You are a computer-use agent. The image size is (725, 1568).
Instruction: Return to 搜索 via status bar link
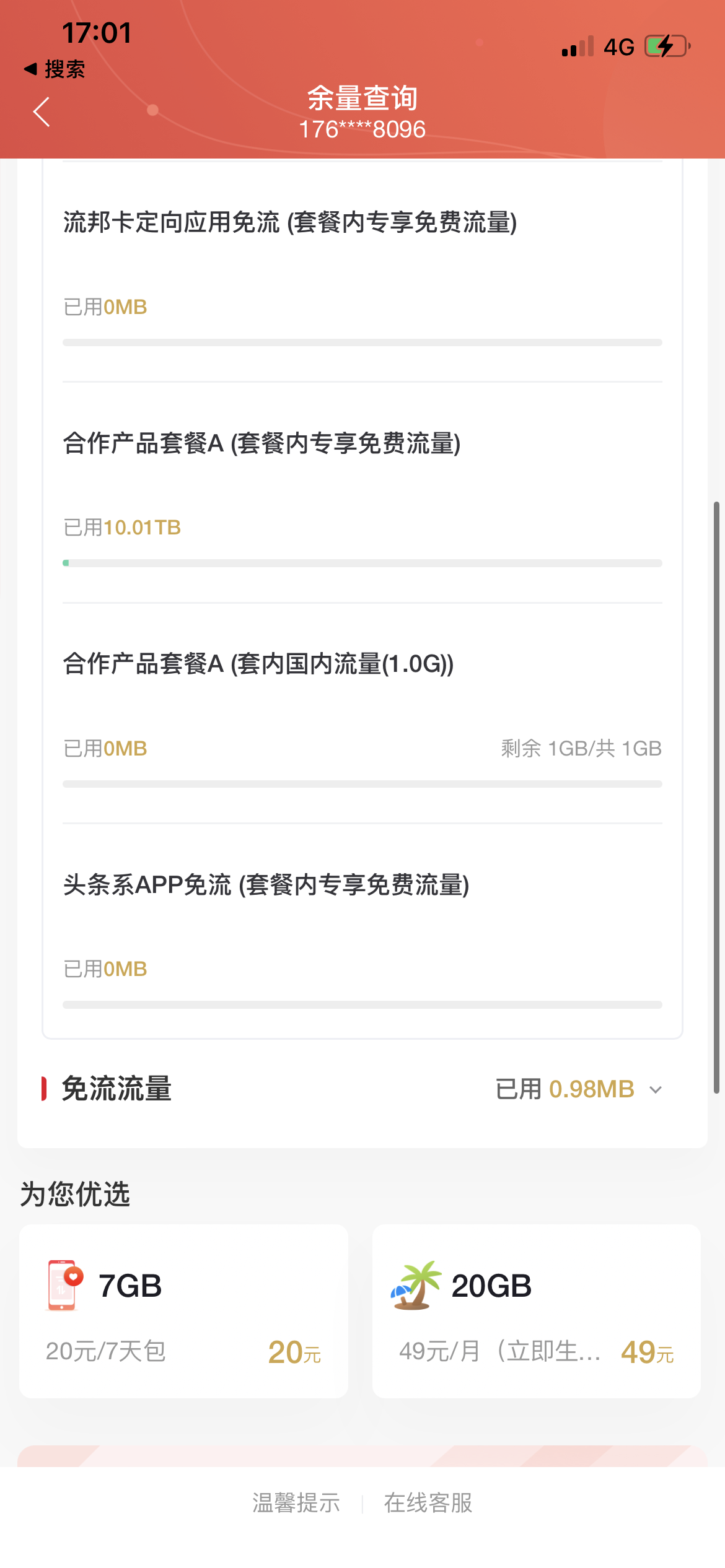(x=55, y=69)
